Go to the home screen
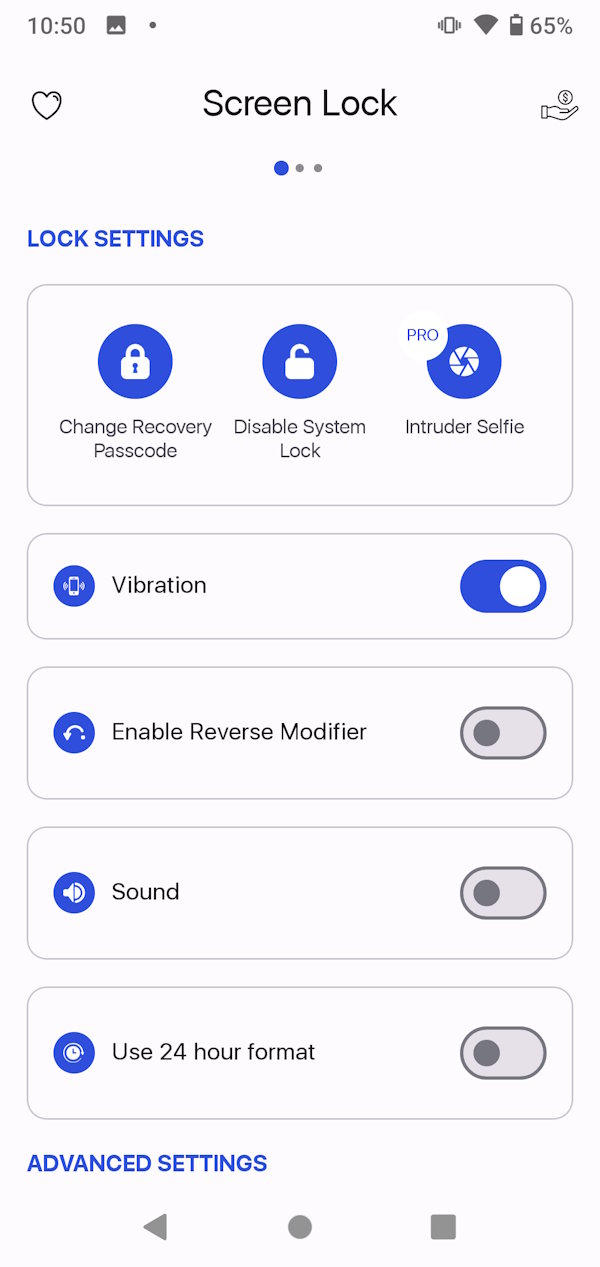The width and height of the screenshot is (600, 1267). pyautogui.click(x=300, y=1227)
